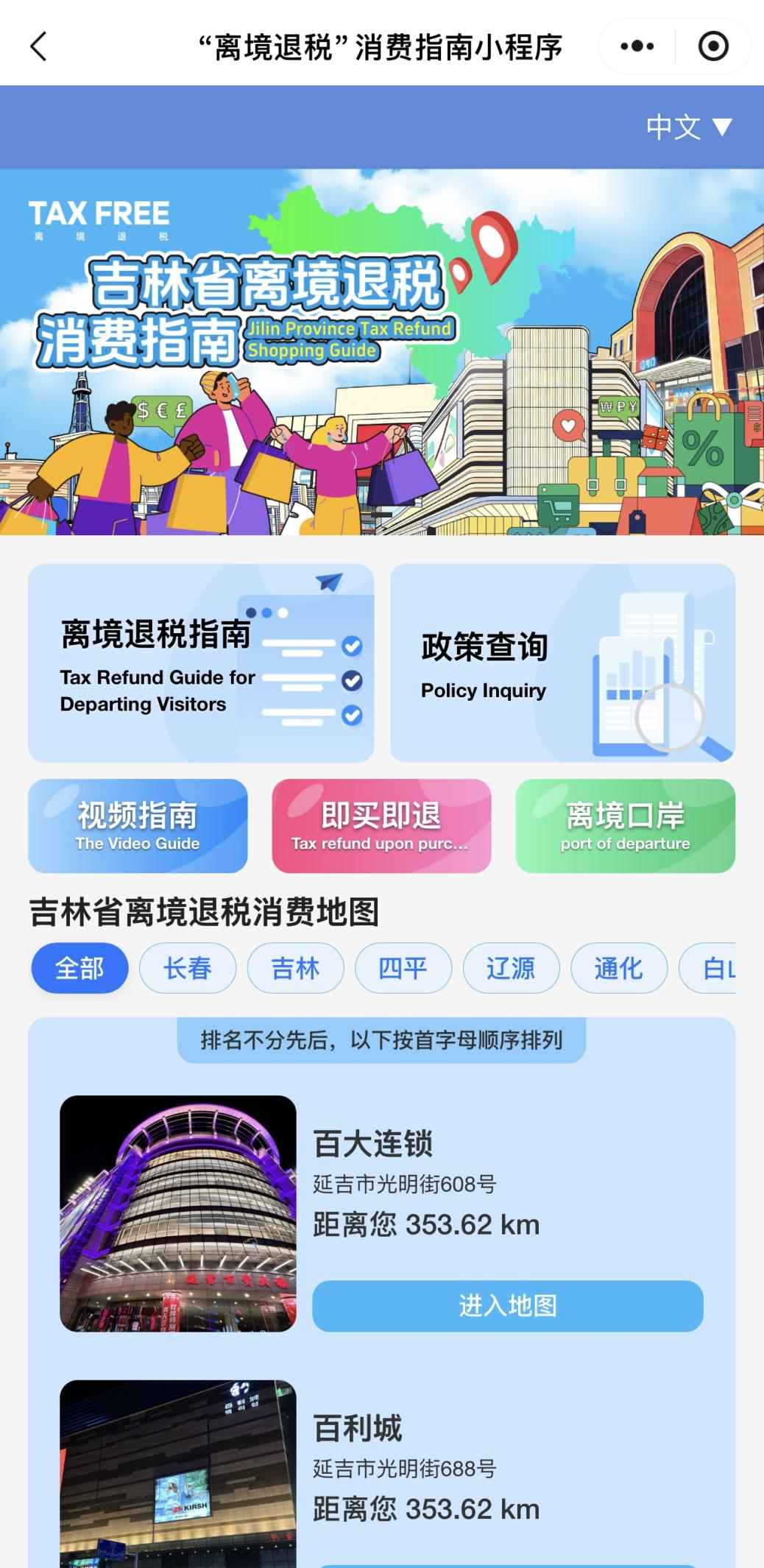Filter stores by 四平
Screen dimensions: 764x1568
(403, 968)
